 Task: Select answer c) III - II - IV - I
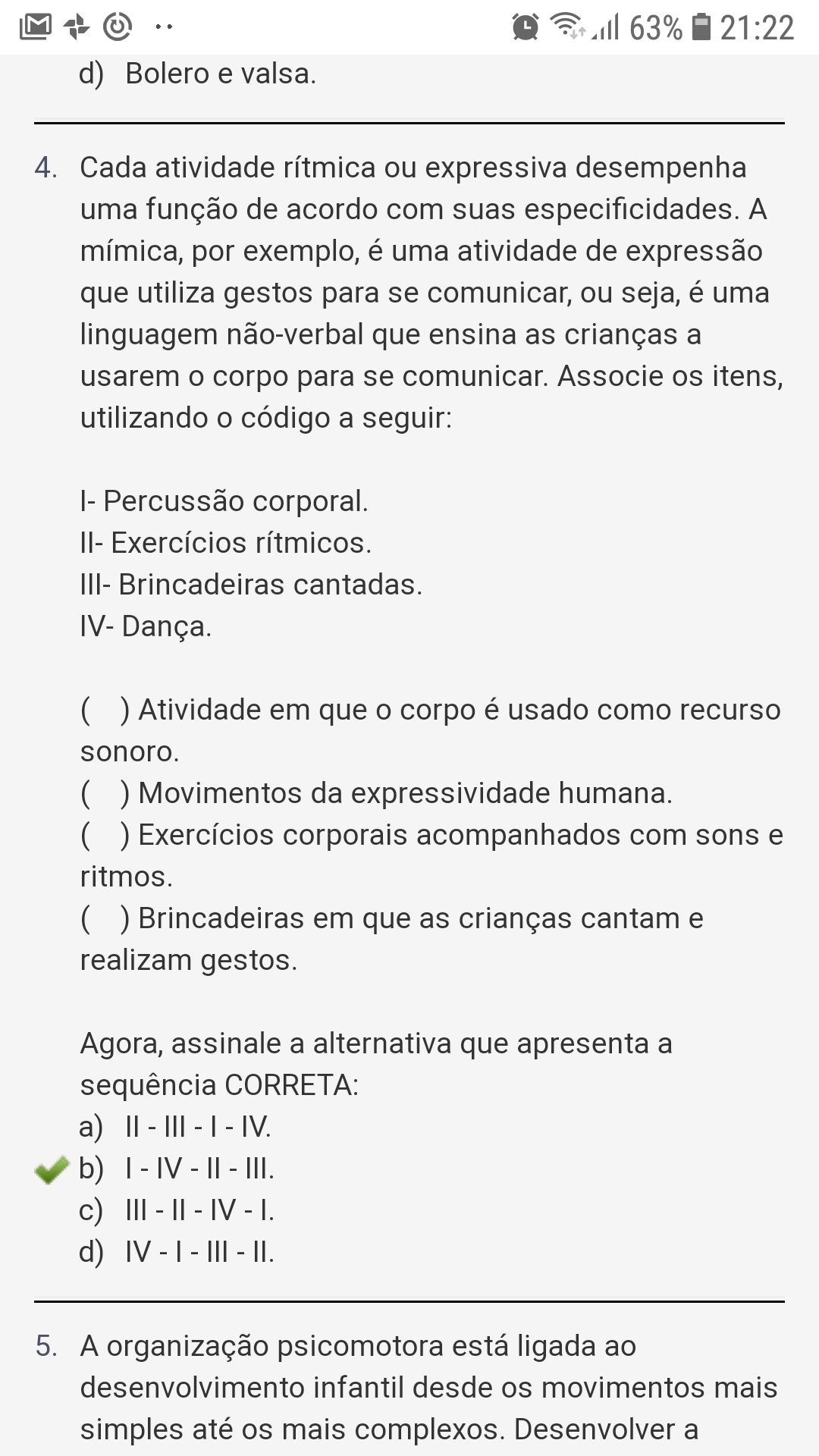pyautogui.click(x=199, y=1210)
